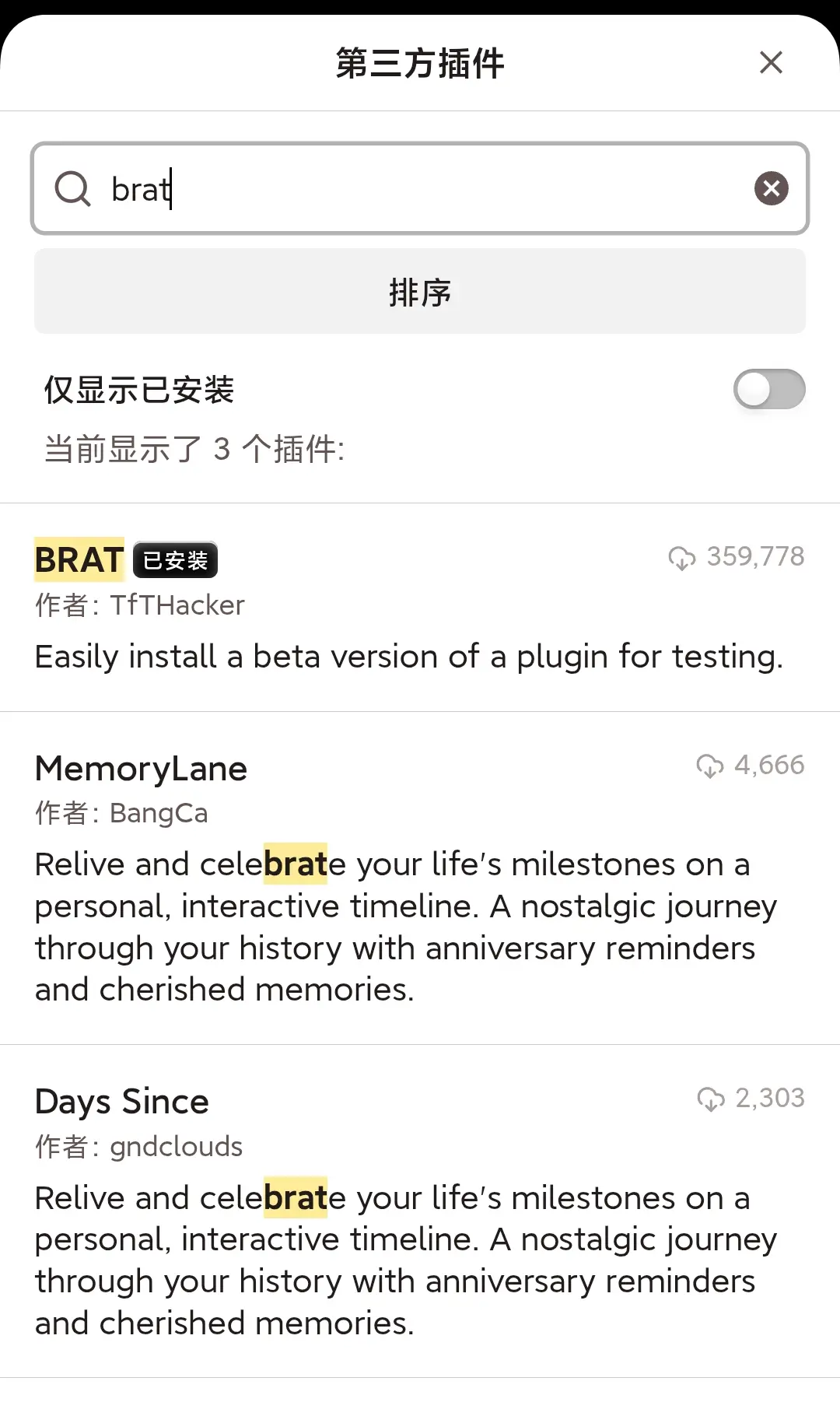Open the Days Since plugin by gndclouds
This screenshot has width=840, height=1402.
coord(420,1211)
